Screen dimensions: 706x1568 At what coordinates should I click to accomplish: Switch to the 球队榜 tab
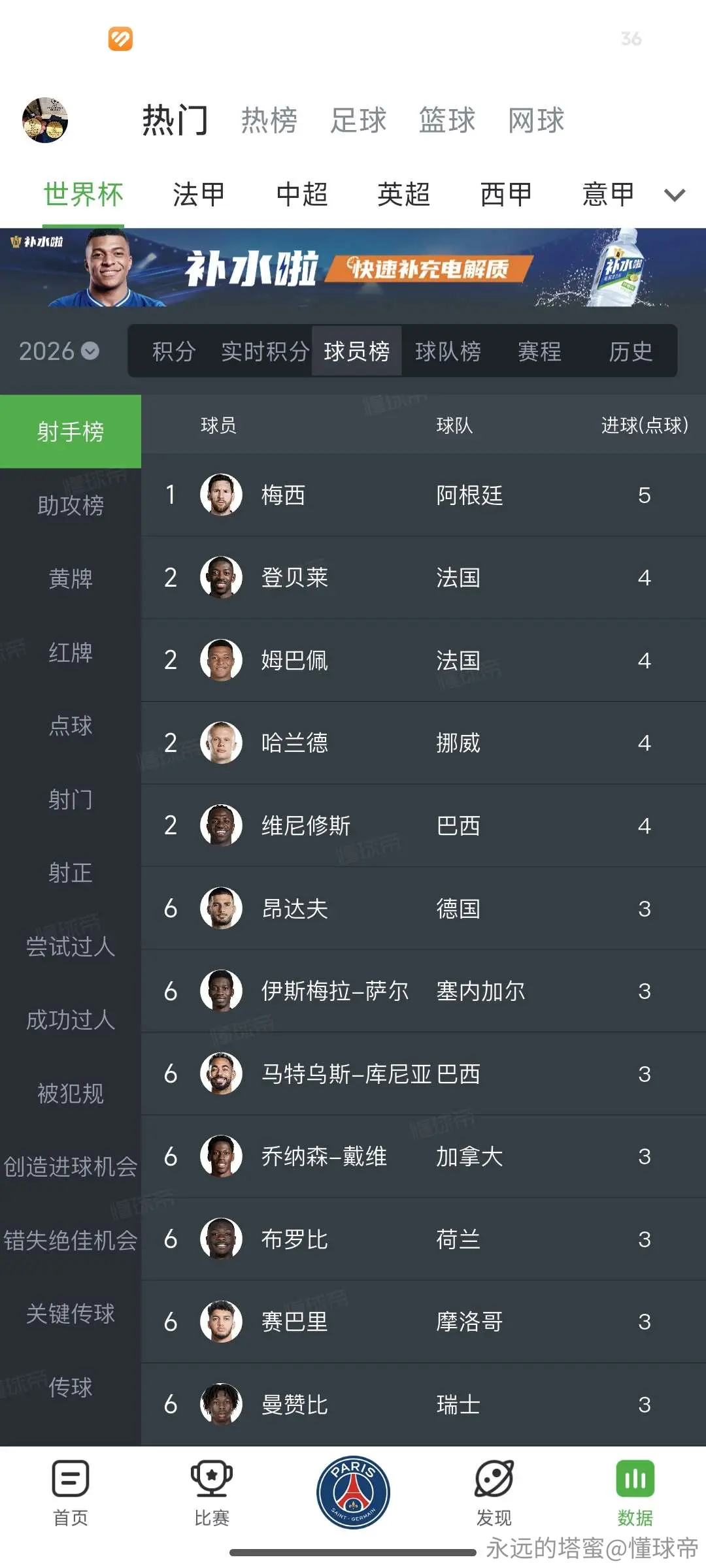point(448,351)
